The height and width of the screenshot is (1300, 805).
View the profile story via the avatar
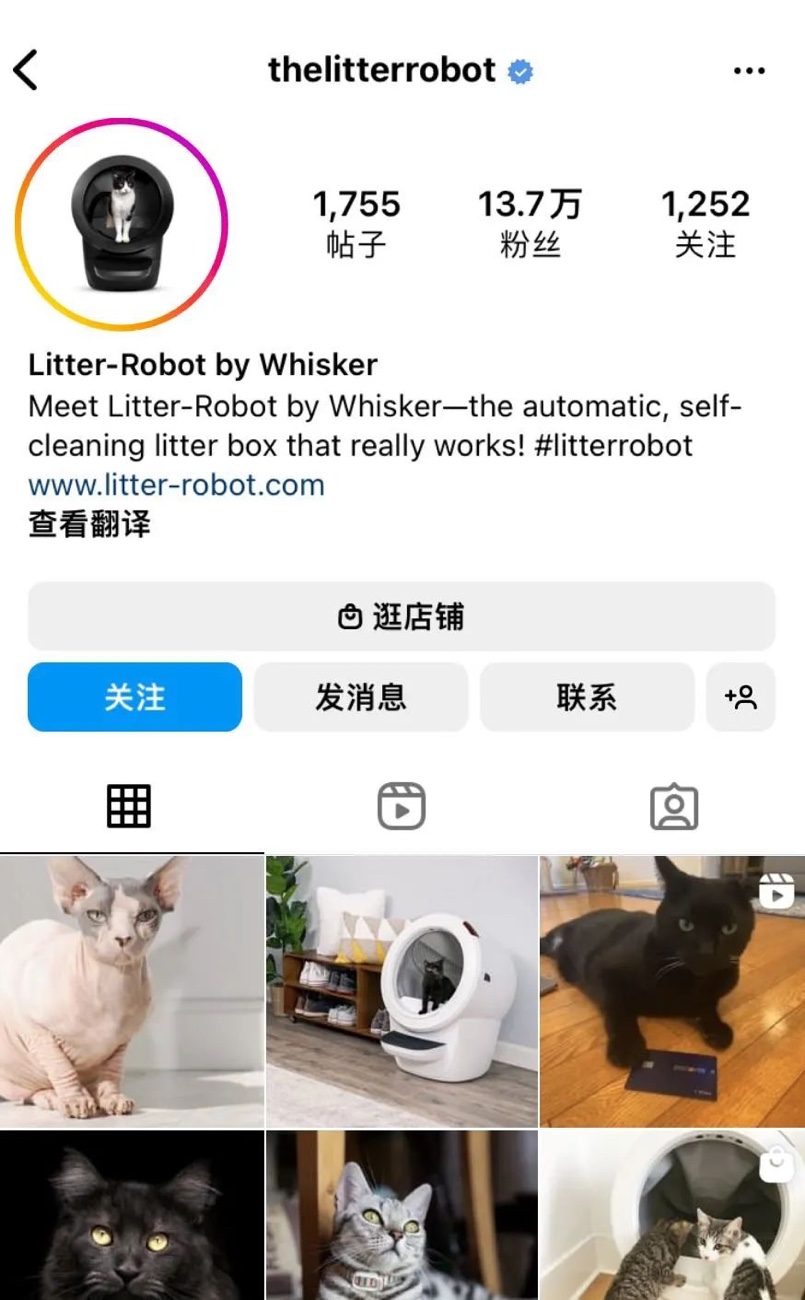click(121, 224)
